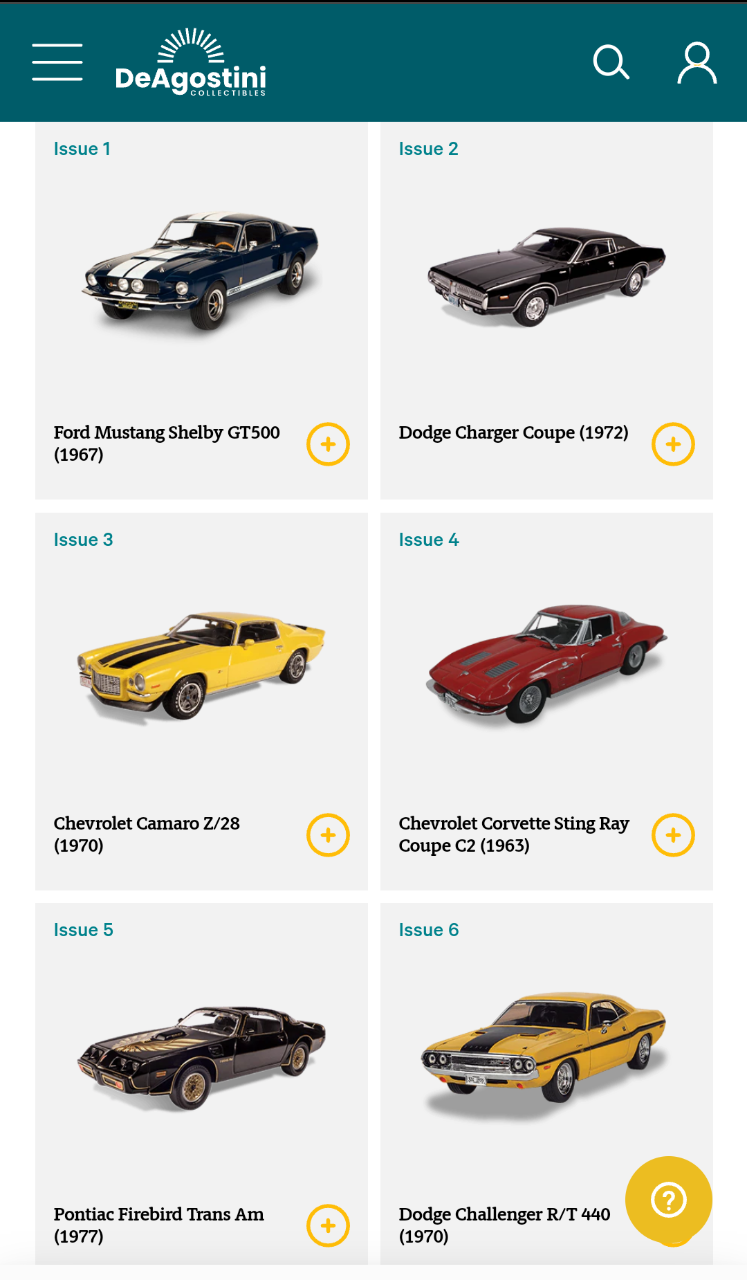Image resolution: width=747 pixels, height=1280 pixels.
Task: Go to DeAgostini home via logo
Action: pyautogui.click(x=191, y=63)
